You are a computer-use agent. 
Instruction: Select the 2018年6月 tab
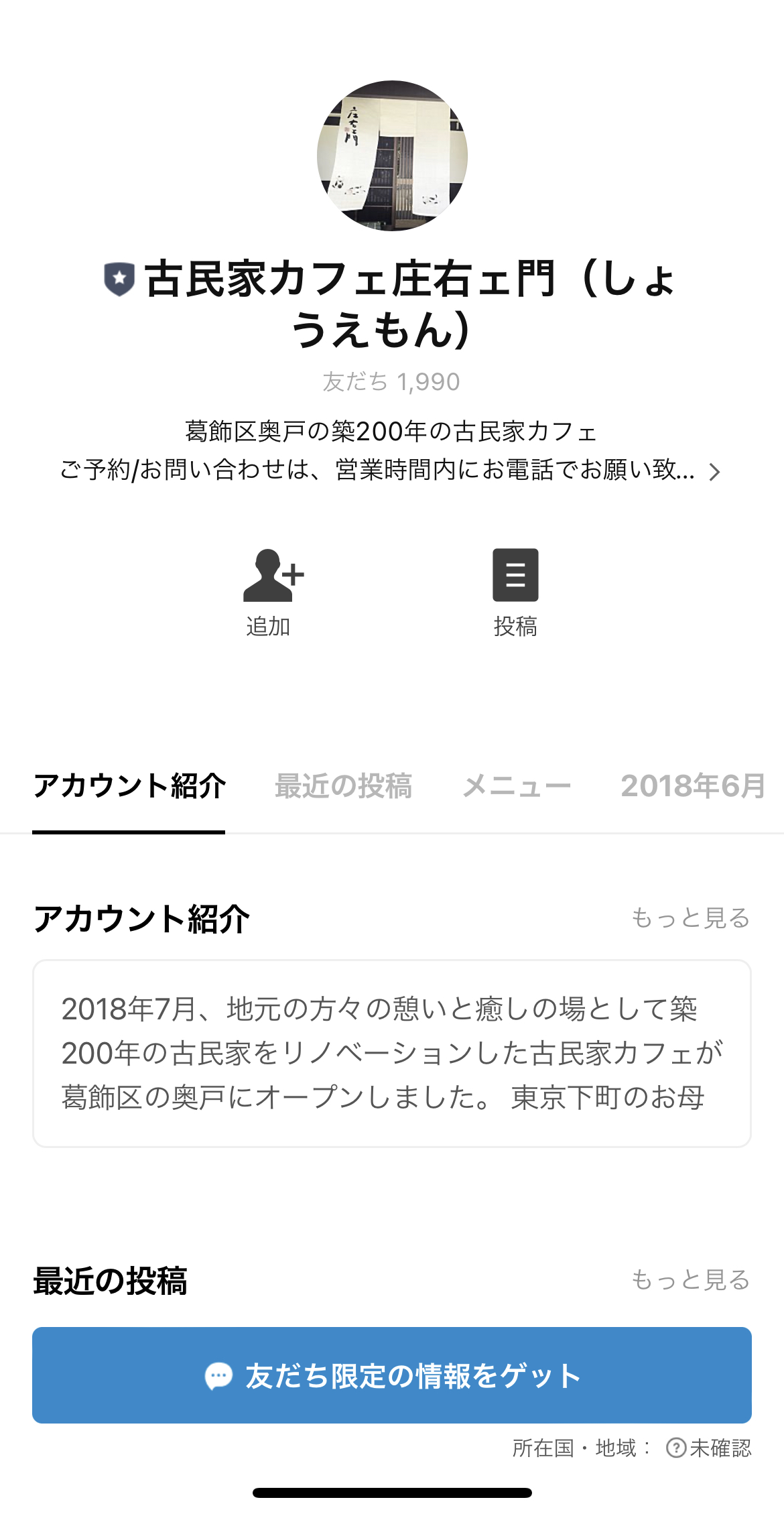[x=694, y=787]
